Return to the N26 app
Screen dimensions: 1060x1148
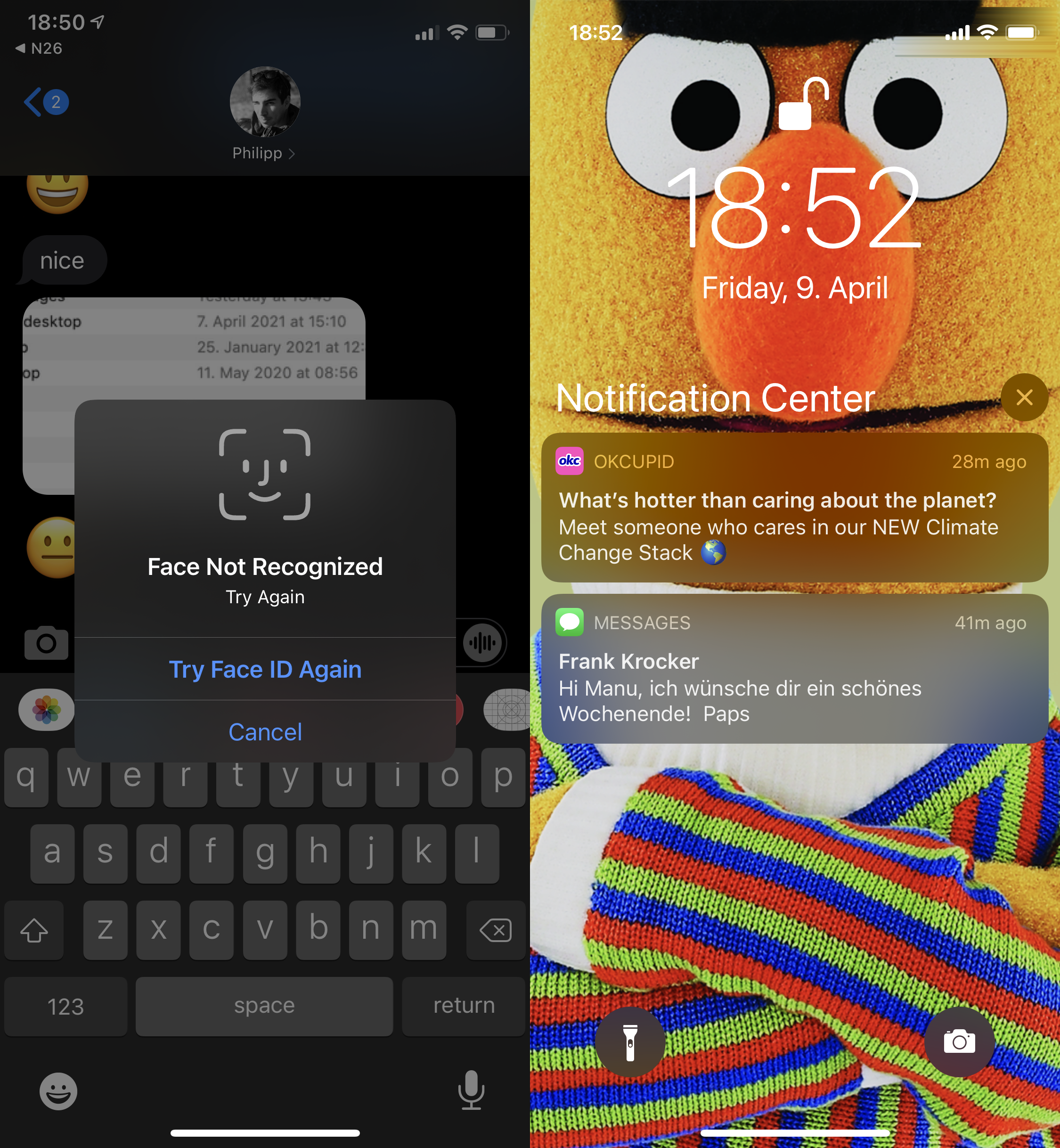[39, 49]
